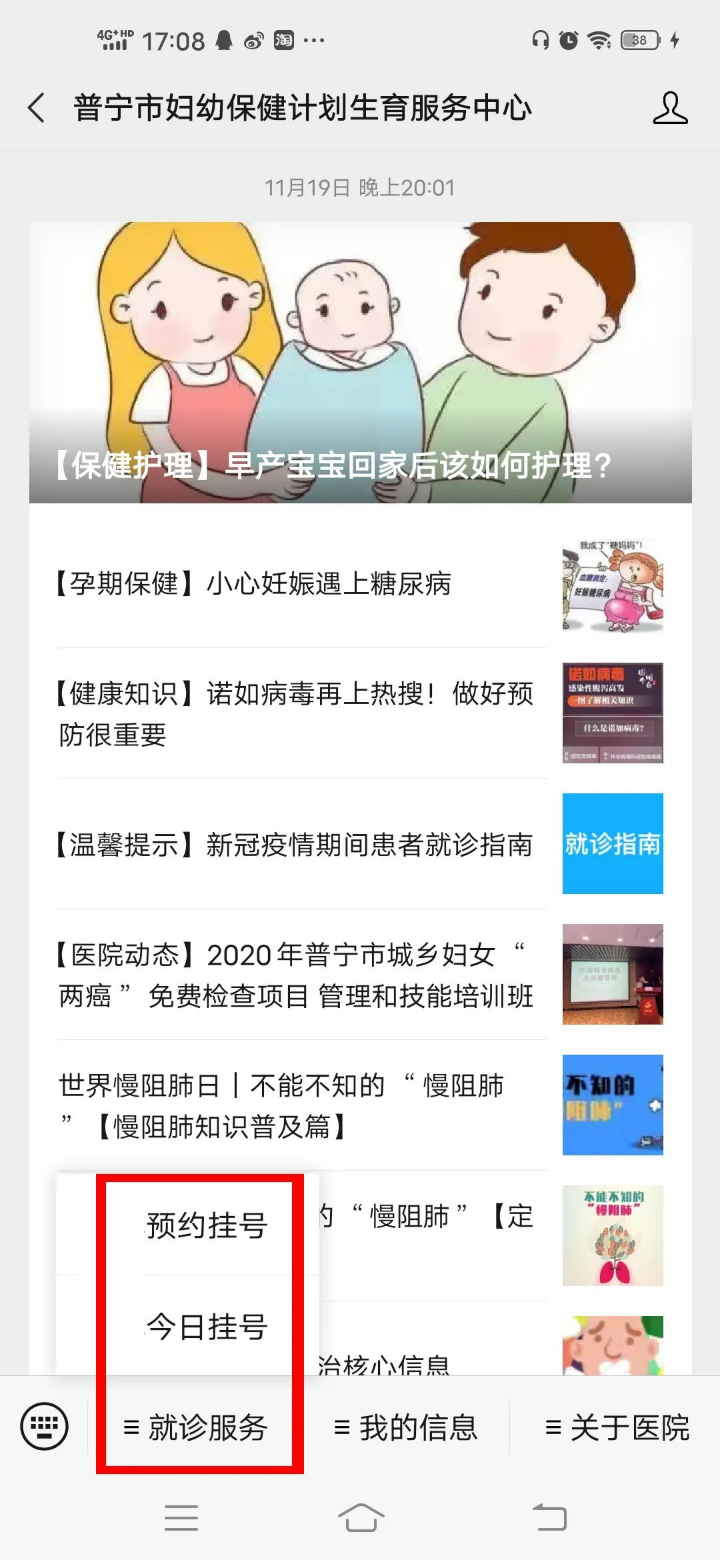Read the 世界慢阻肺日 article
The width and height of the screenshot is (720, 1560).
tap(300, 1106)
